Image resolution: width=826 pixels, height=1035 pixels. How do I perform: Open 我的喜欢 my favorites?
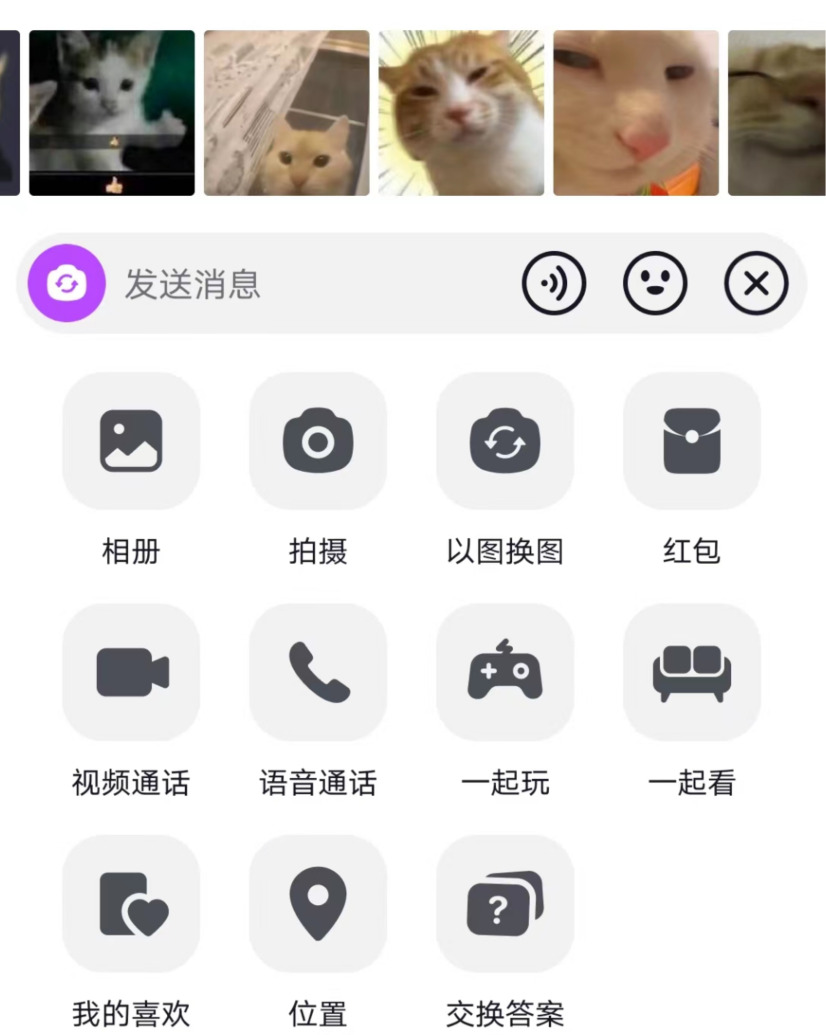coord(131,904)
